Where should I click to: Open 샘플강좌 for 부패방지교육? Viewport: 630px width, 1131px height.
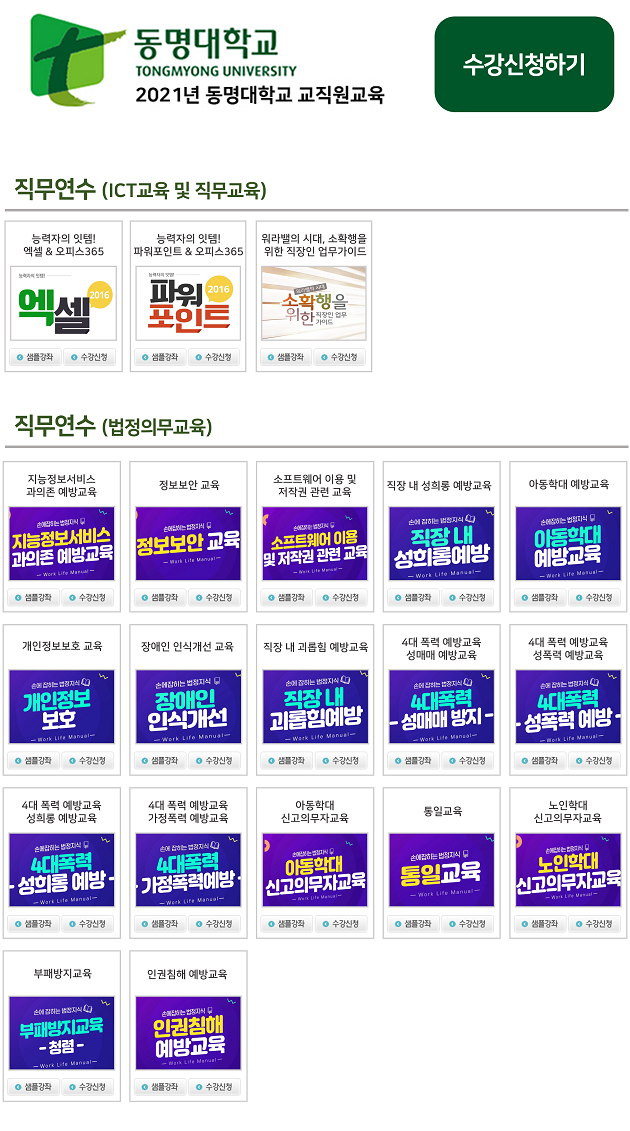[x=33, y=1086]
